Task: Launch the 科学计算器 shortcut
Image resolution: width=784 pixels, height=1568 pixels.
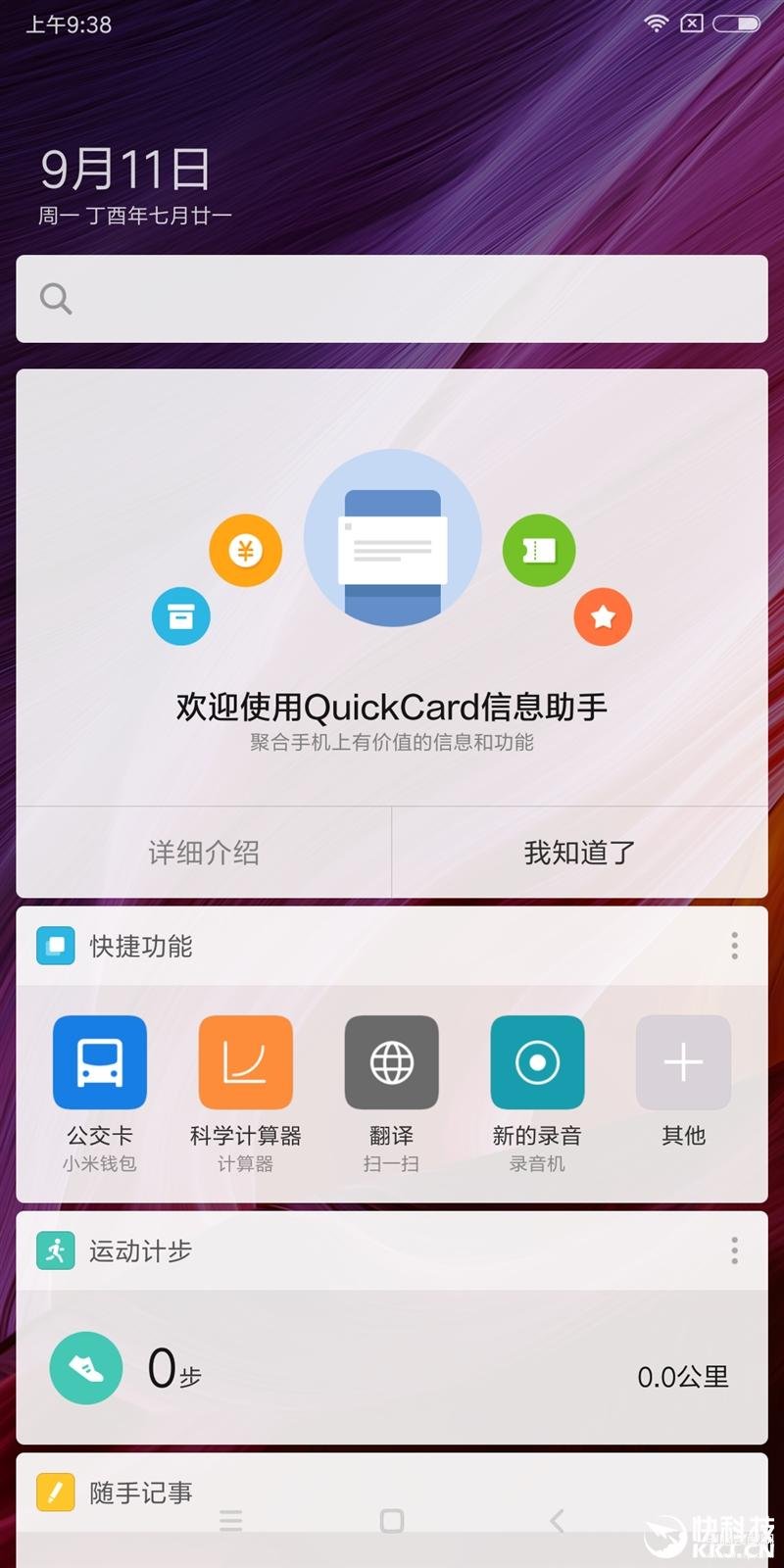Action: pos(245,1063)
